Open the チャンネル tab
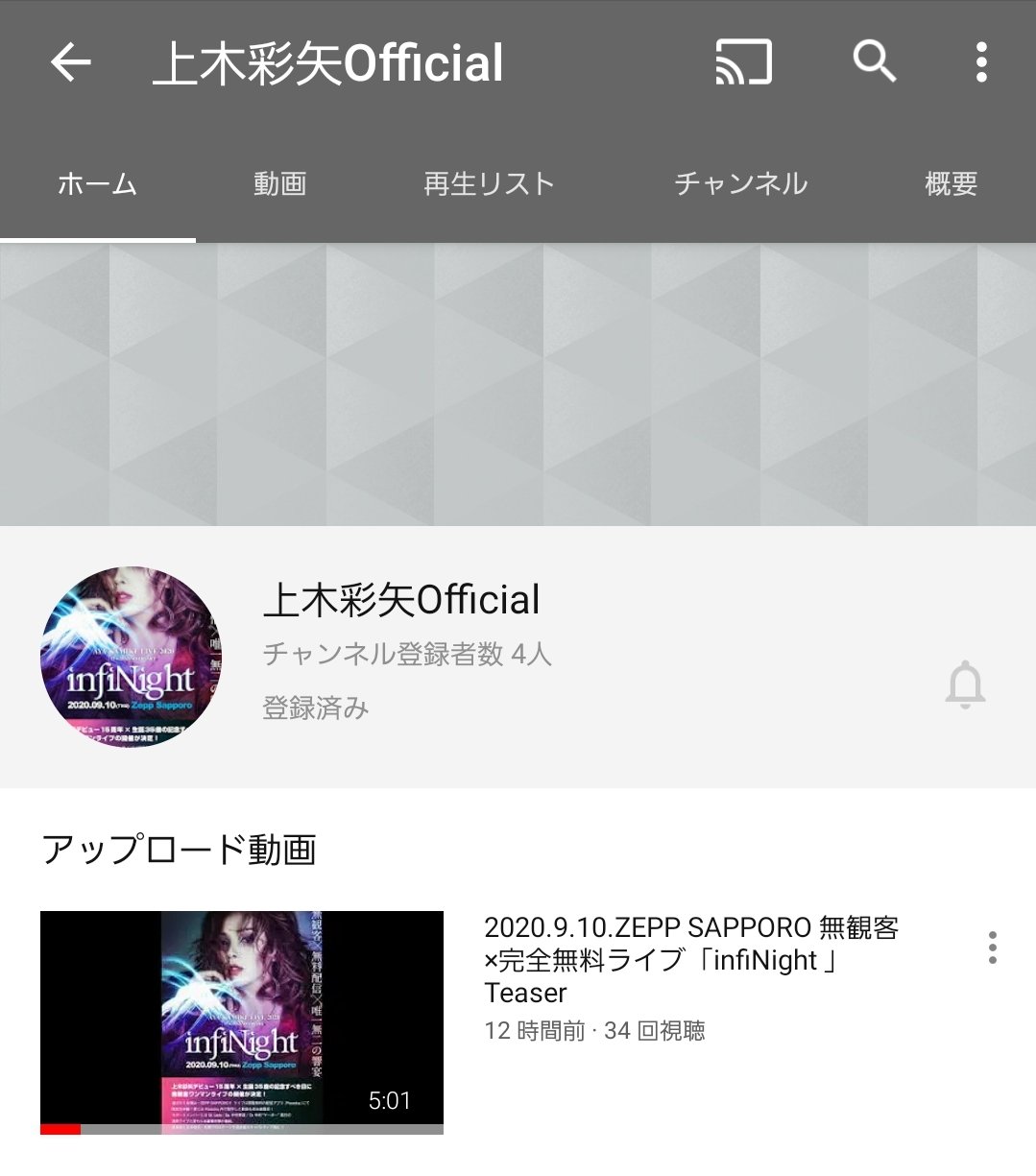 (x=740, y=183)
